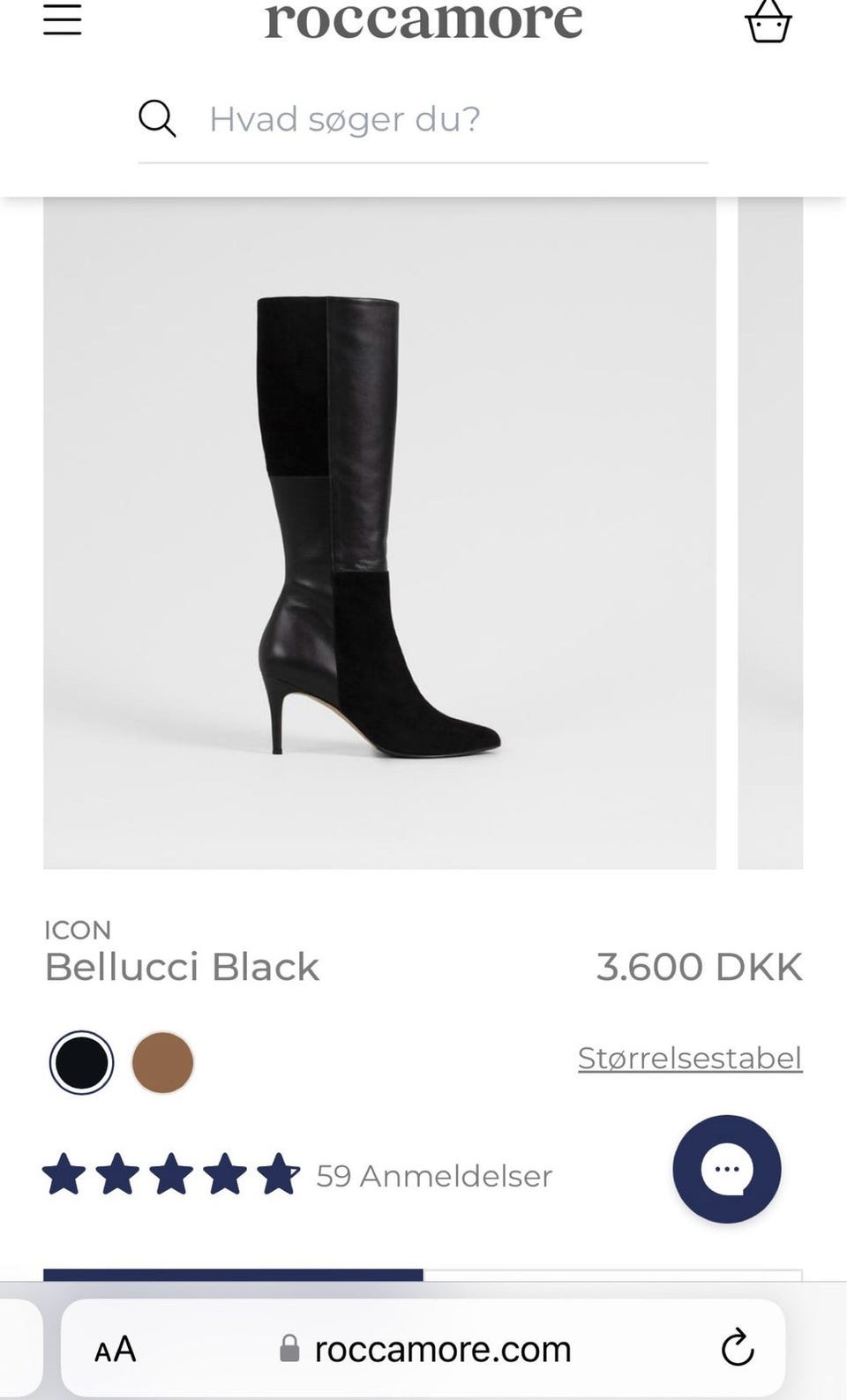Image resolution: width=847 pixels, height=1400 pixels.
Task: Click the padlock icon in address bar
Action: click(289, 1348)
